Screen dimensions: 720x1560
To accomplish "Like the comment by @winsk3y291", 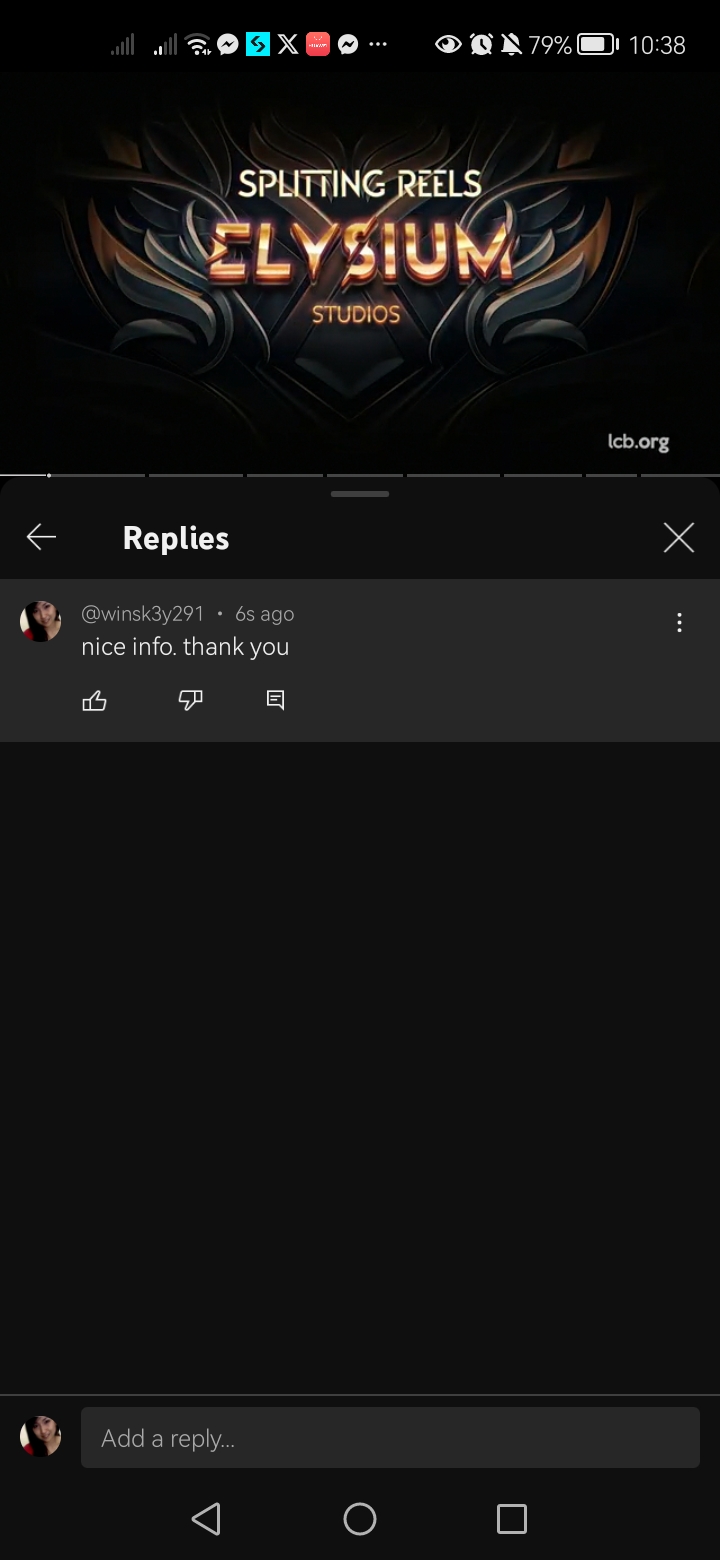I will click(x=95, y=701).
